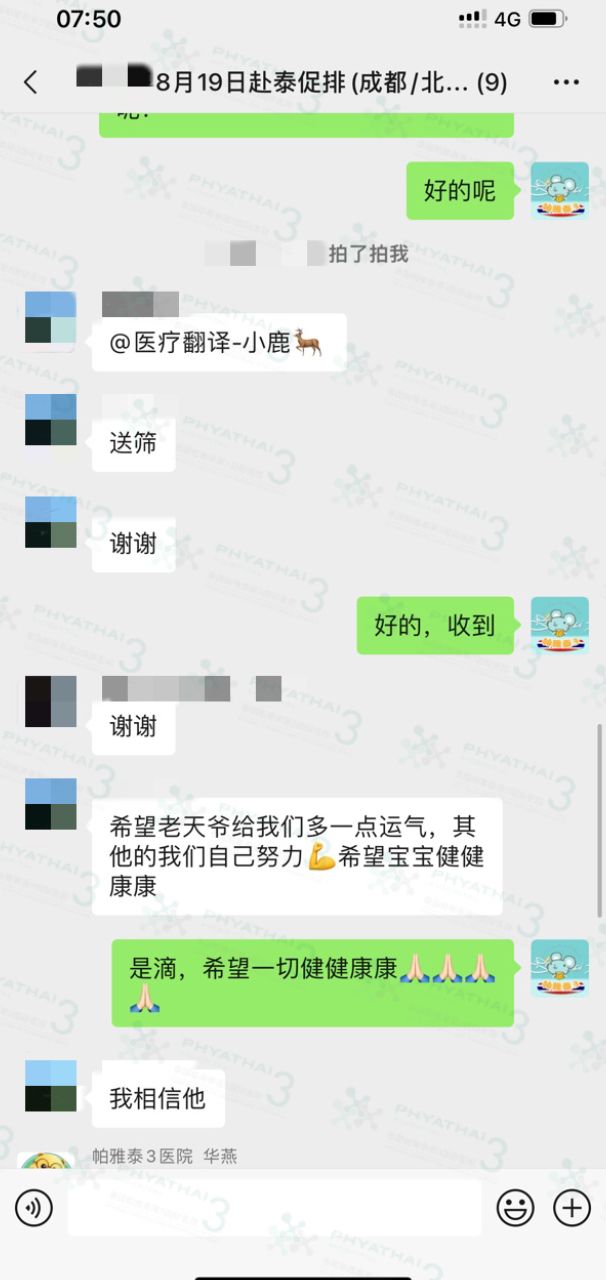The height and width of the screenshot is (1280, 606).
Task: Go back to the chat list
Action: (x=30, y=82)
